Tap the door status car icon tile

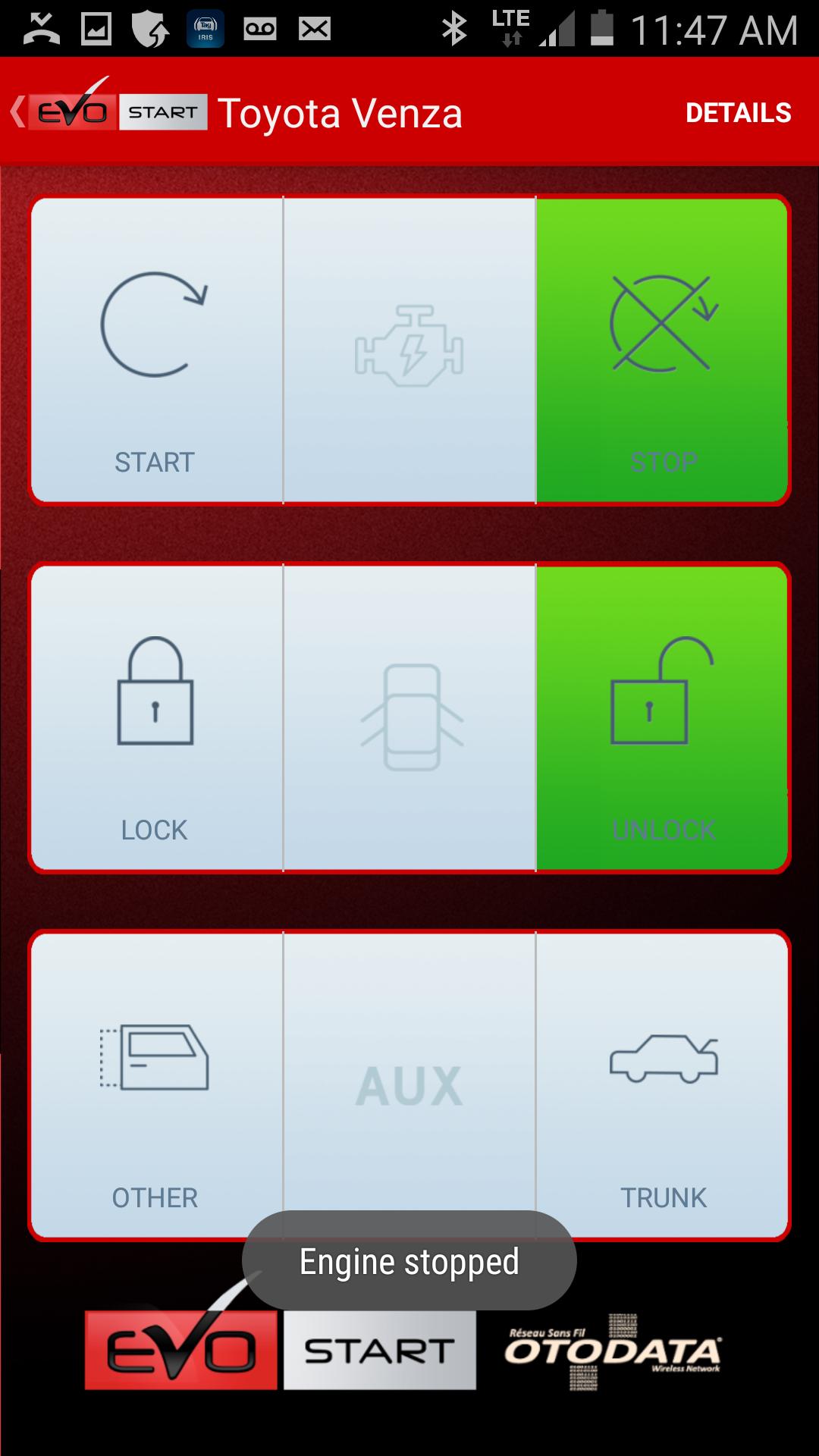[x=409, y=718]
